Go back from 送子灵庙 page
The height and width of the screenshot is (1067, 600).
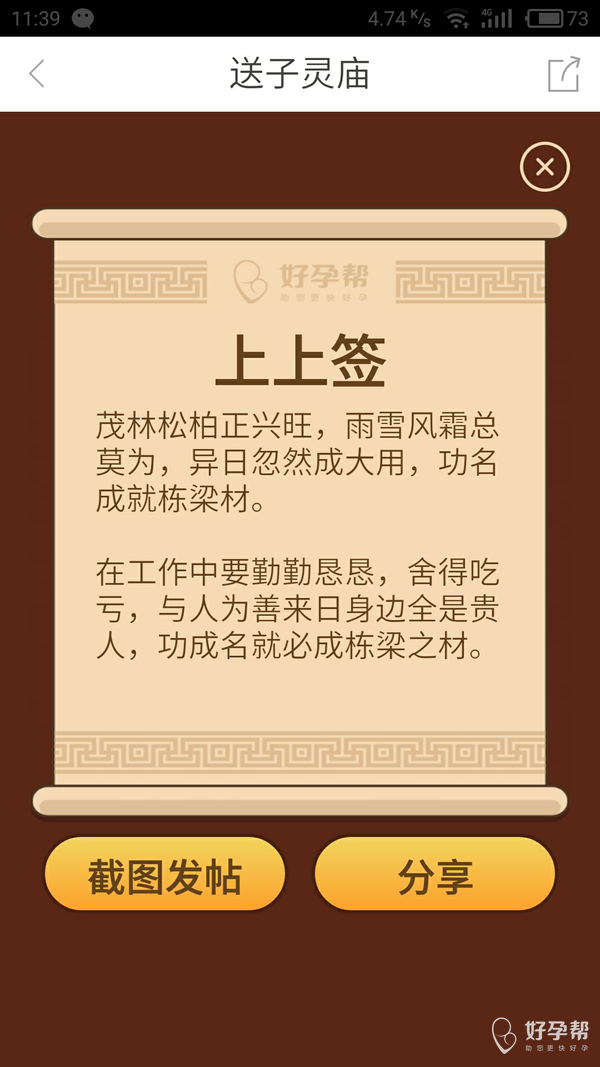[37, 73]
